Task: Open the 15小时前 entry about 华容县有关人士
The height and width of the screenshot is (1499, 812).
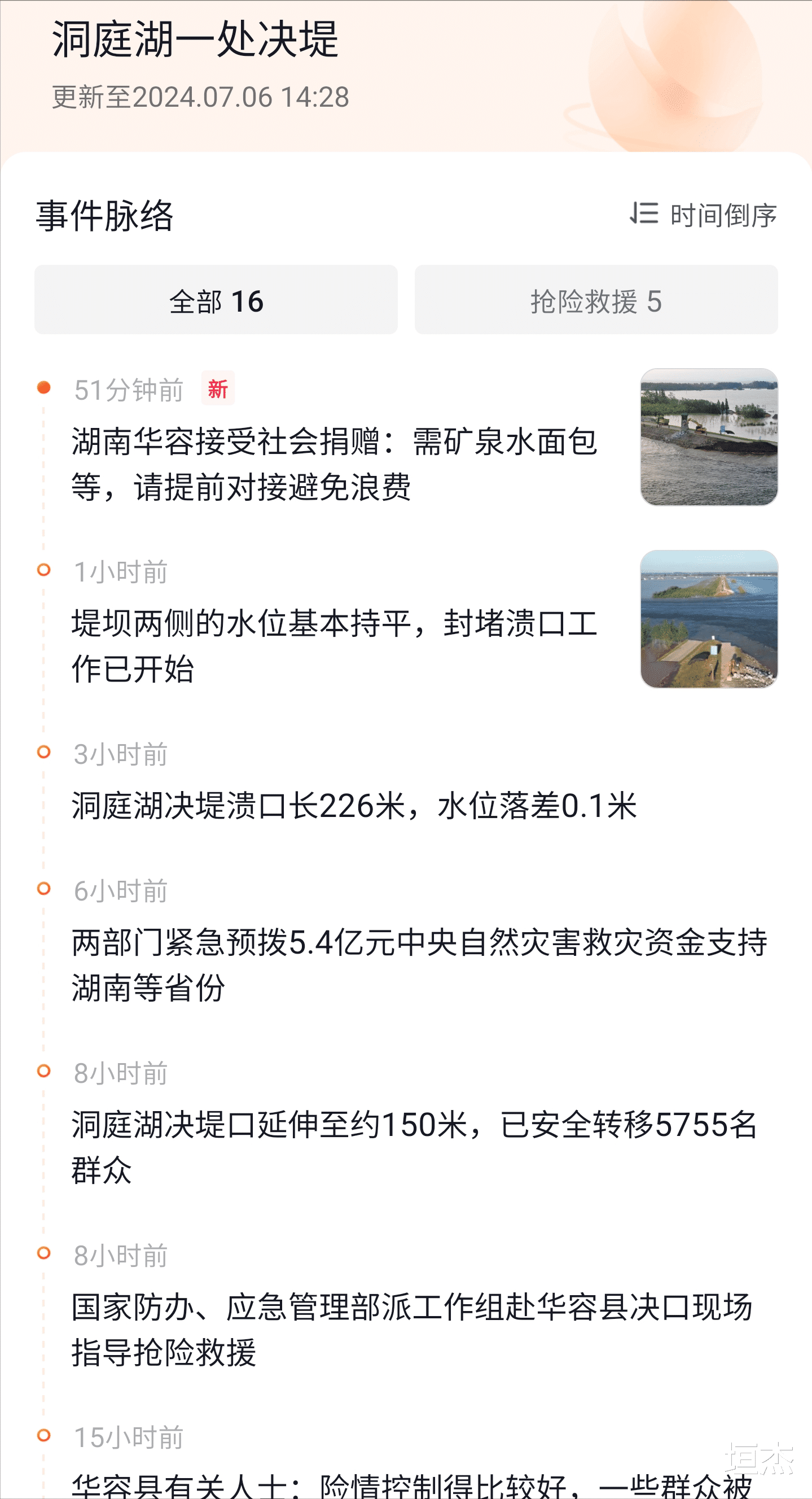Action: [x=412, y=1484]
